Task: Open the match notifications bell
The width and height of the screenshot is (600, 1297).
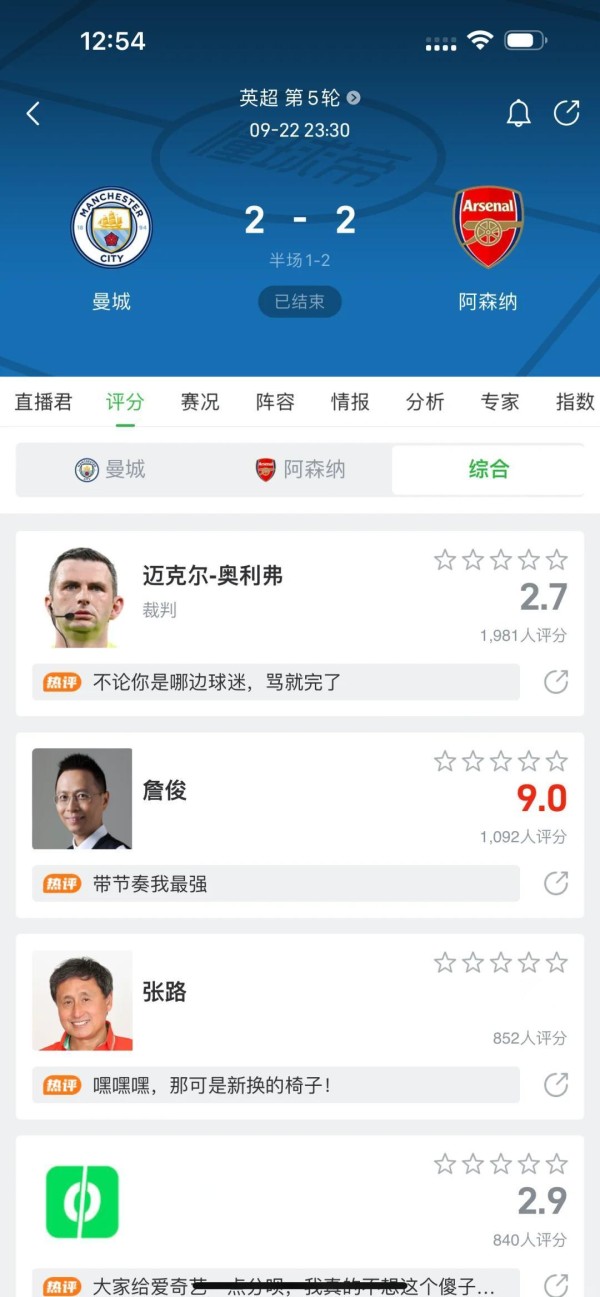Action: click(x=518, y=114)
